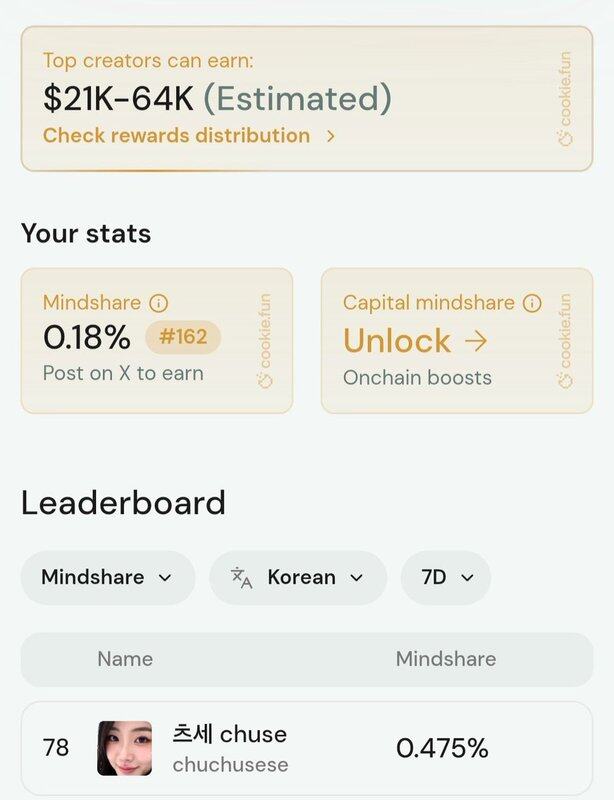The height and width of the screenshot is (800, 614).
Task: Open chuse's leaderboard profile row
Action: [x=307, y=748]
